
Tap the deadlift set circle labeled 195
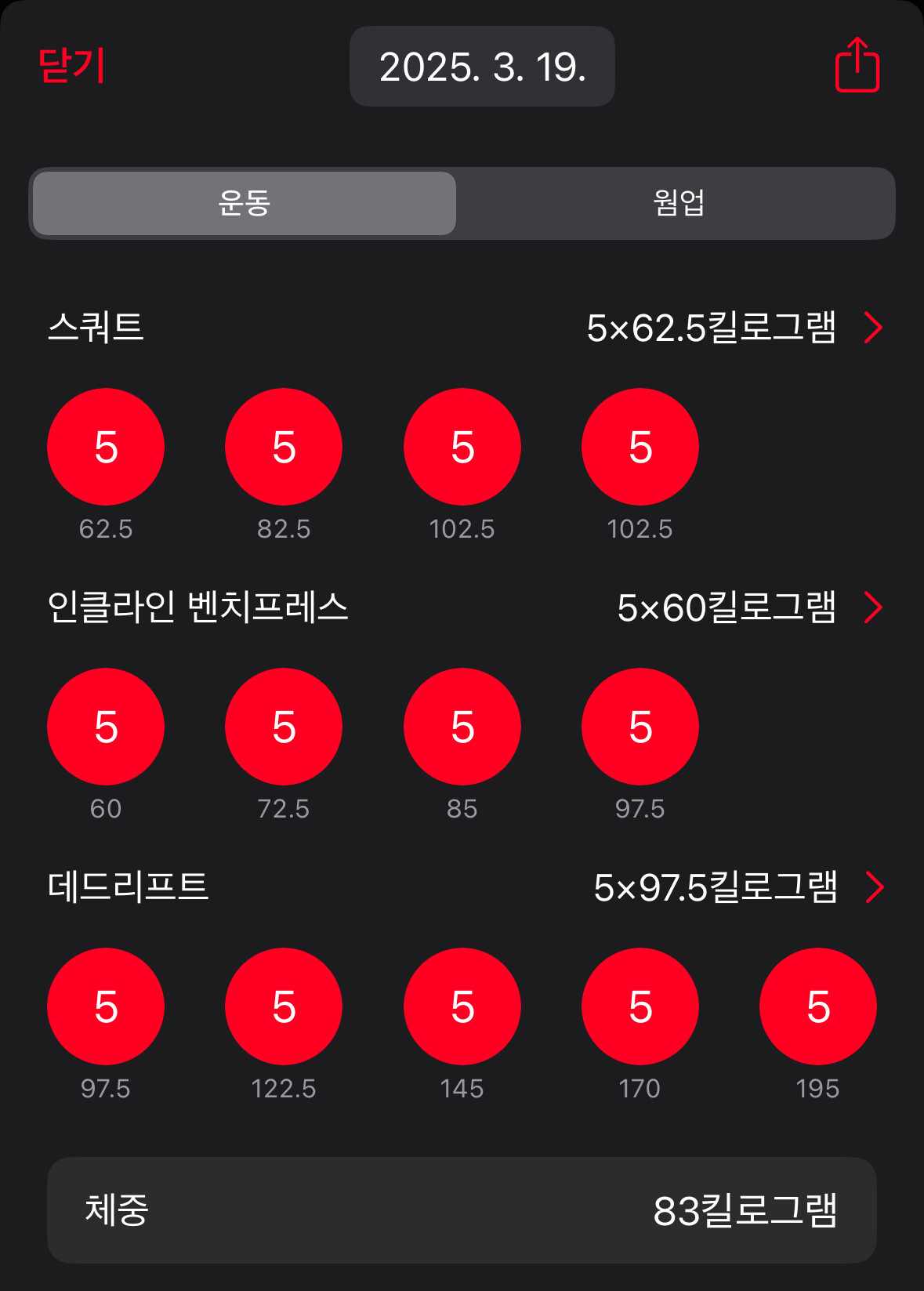818,1006
